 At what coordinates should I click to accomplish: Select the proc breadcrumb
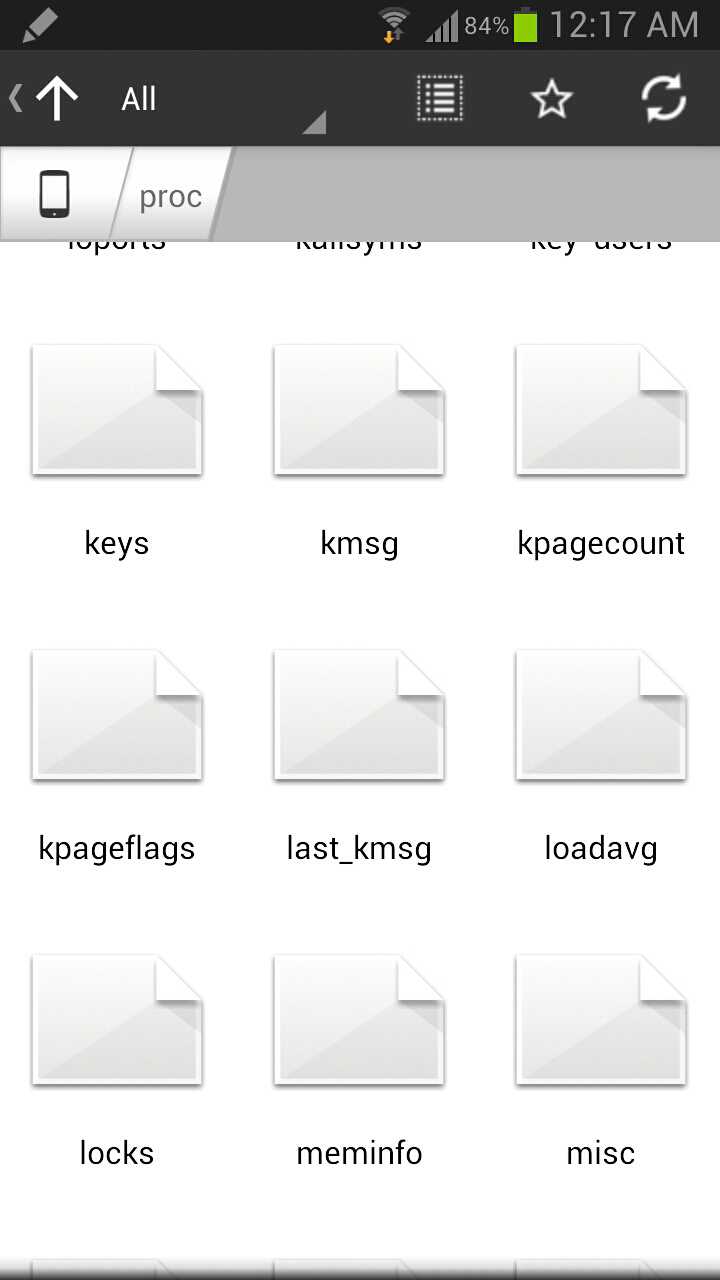click(x=170, y=196)
